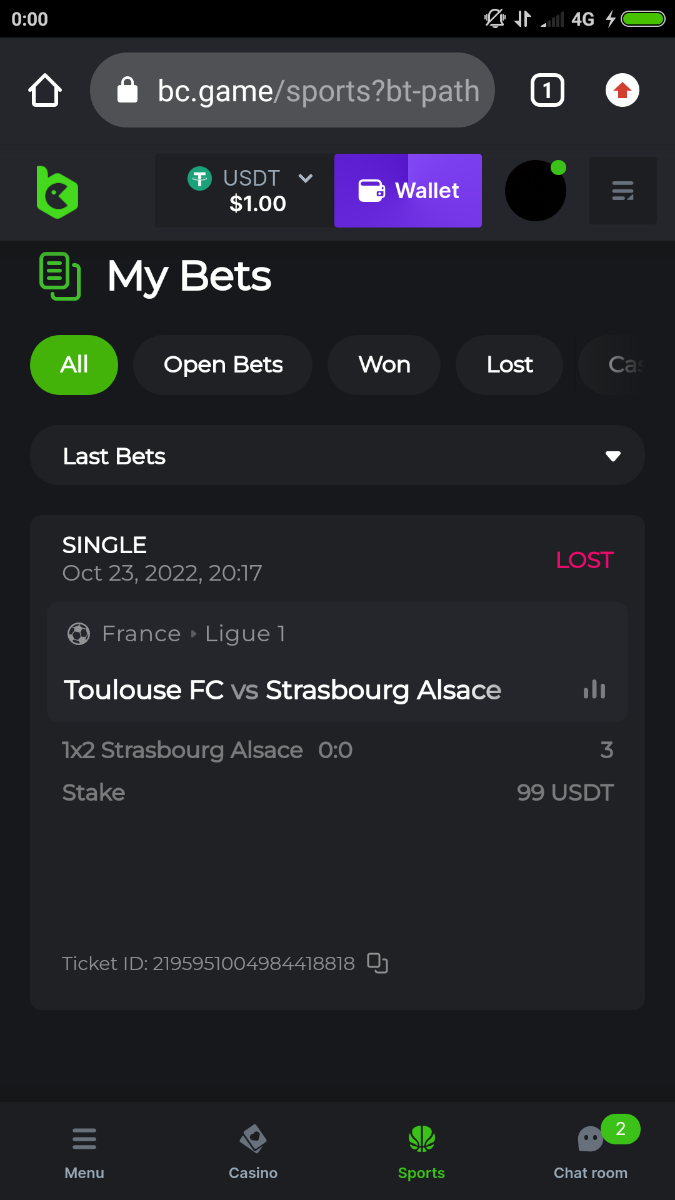Image resolution: width=675 pixels, height=1200 pixels.
Task: Expand the Last Bets dropdown
Action: [x=337, y=456]
